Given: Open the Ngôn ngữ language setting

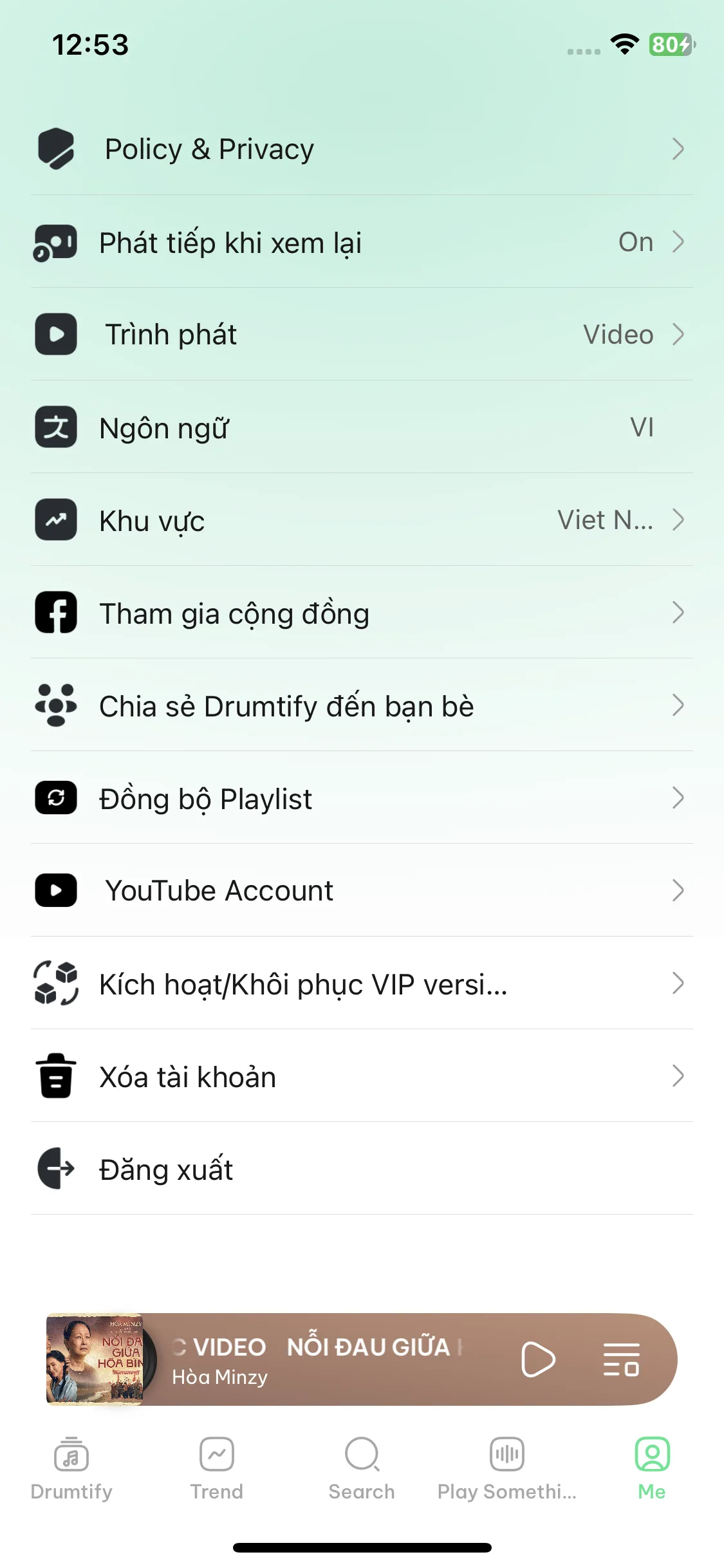Looking at the screenshot, I should 360,427.
